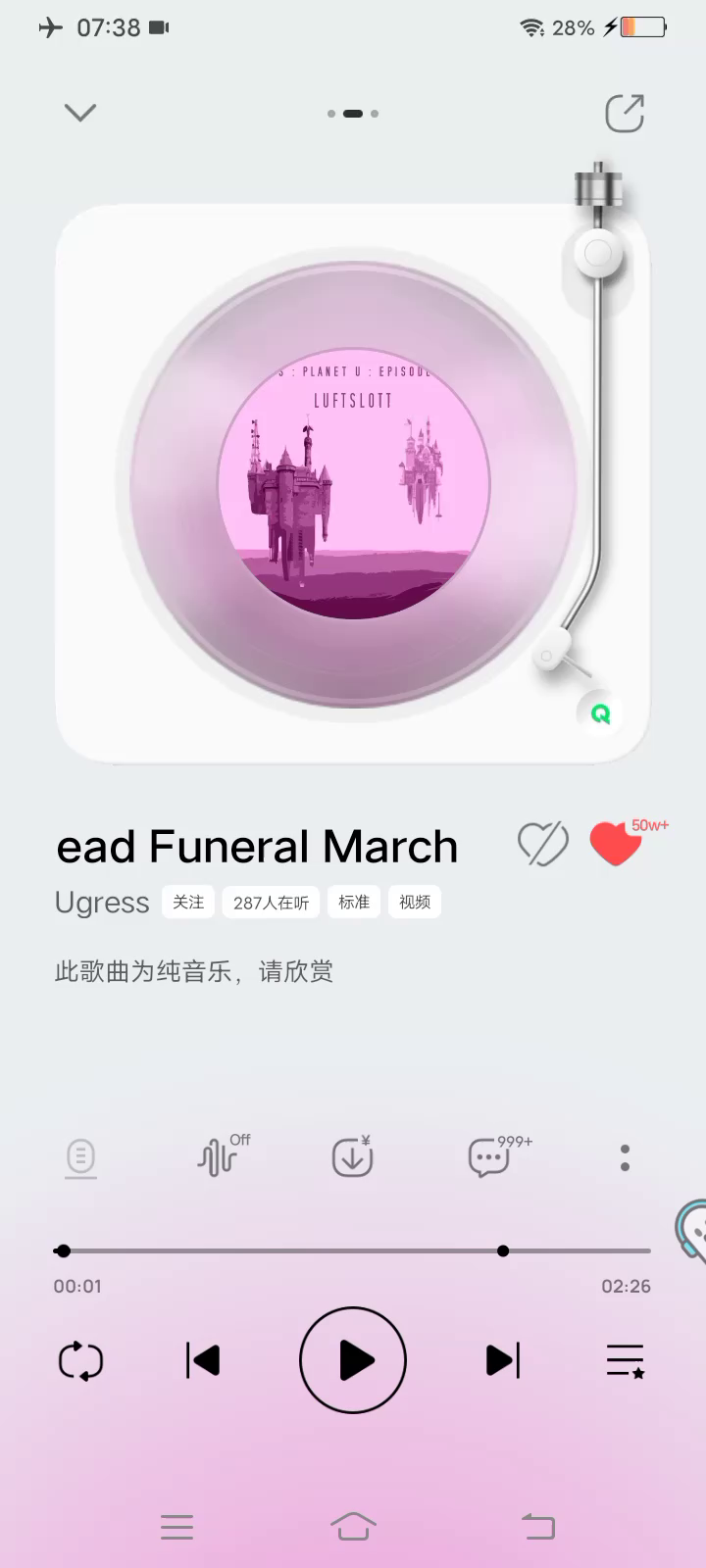Toggle the repeat mode
Screen dimensions: 706x1568
(x=80, y=1360)
